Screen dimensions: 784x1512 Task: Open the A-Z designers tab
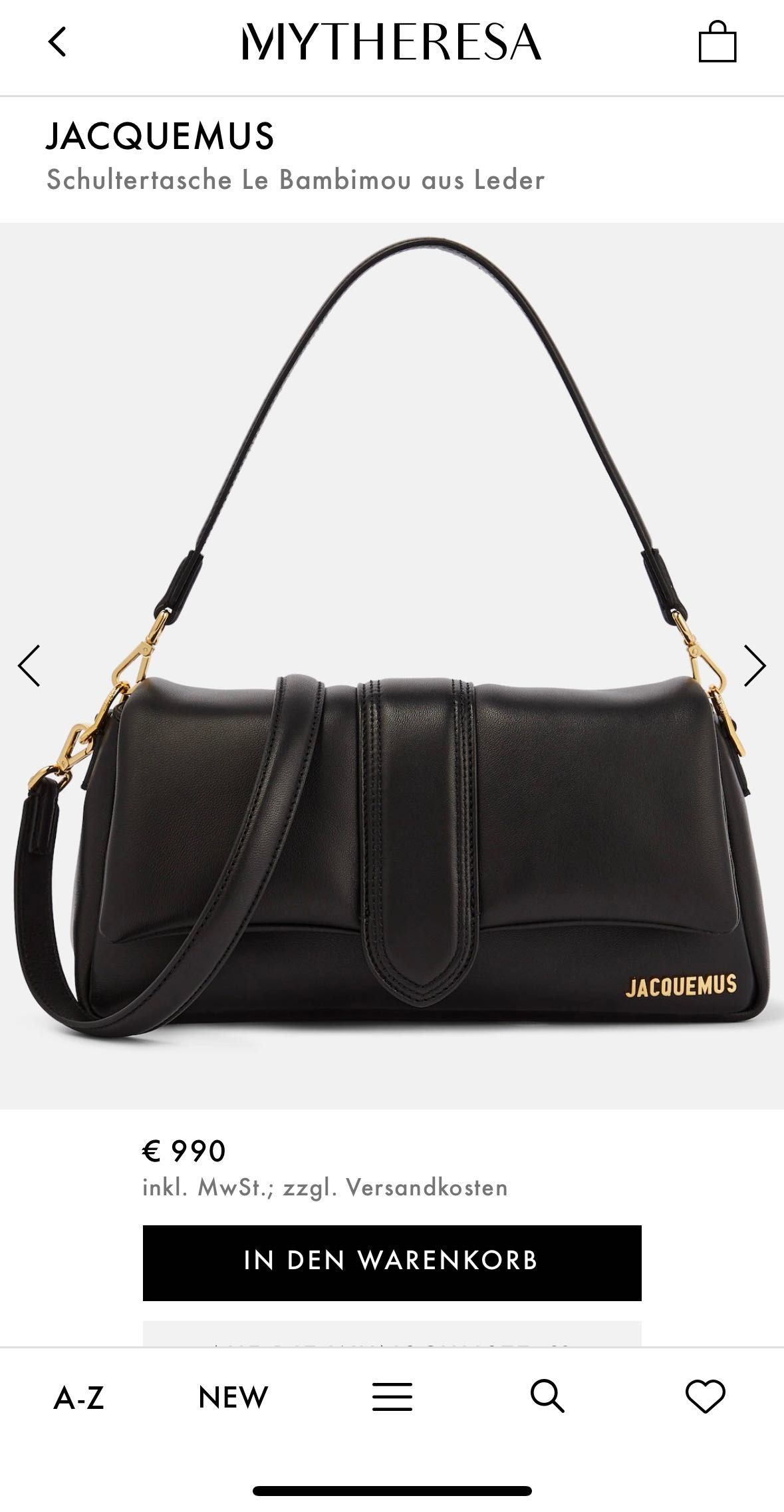pos(78,1398)
